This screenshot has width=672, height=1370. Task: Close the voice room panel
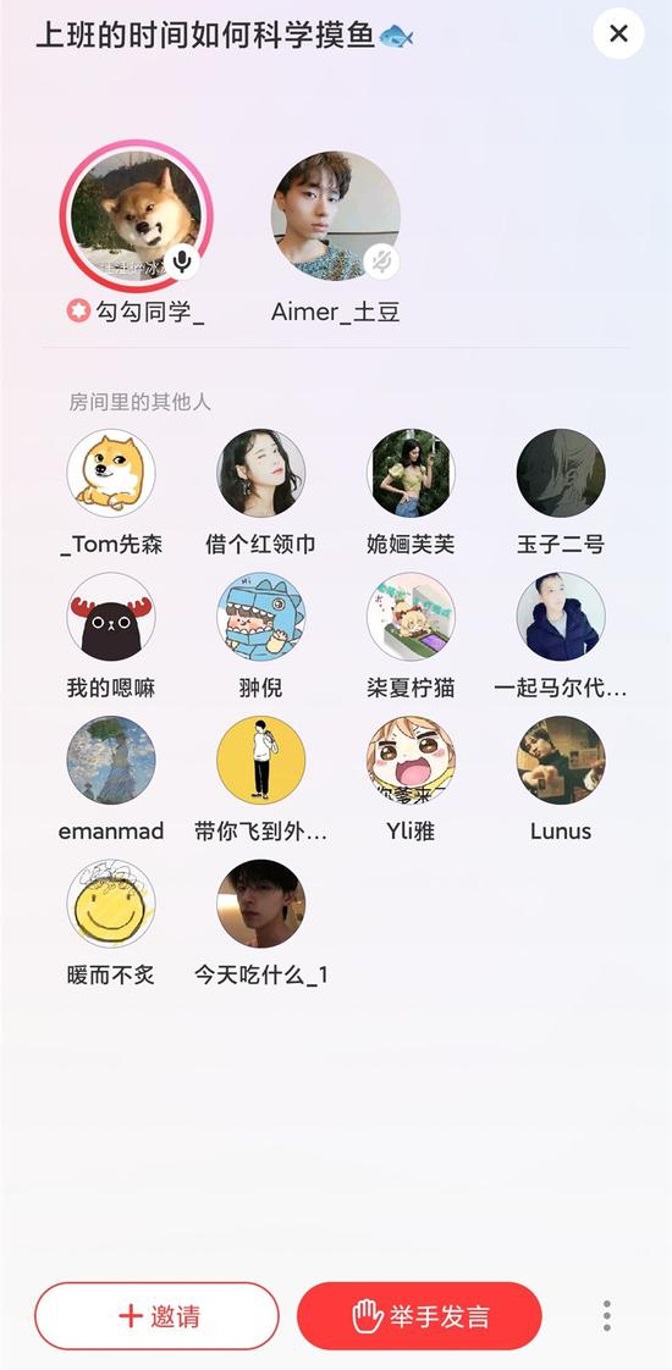[x=618, y=34]
